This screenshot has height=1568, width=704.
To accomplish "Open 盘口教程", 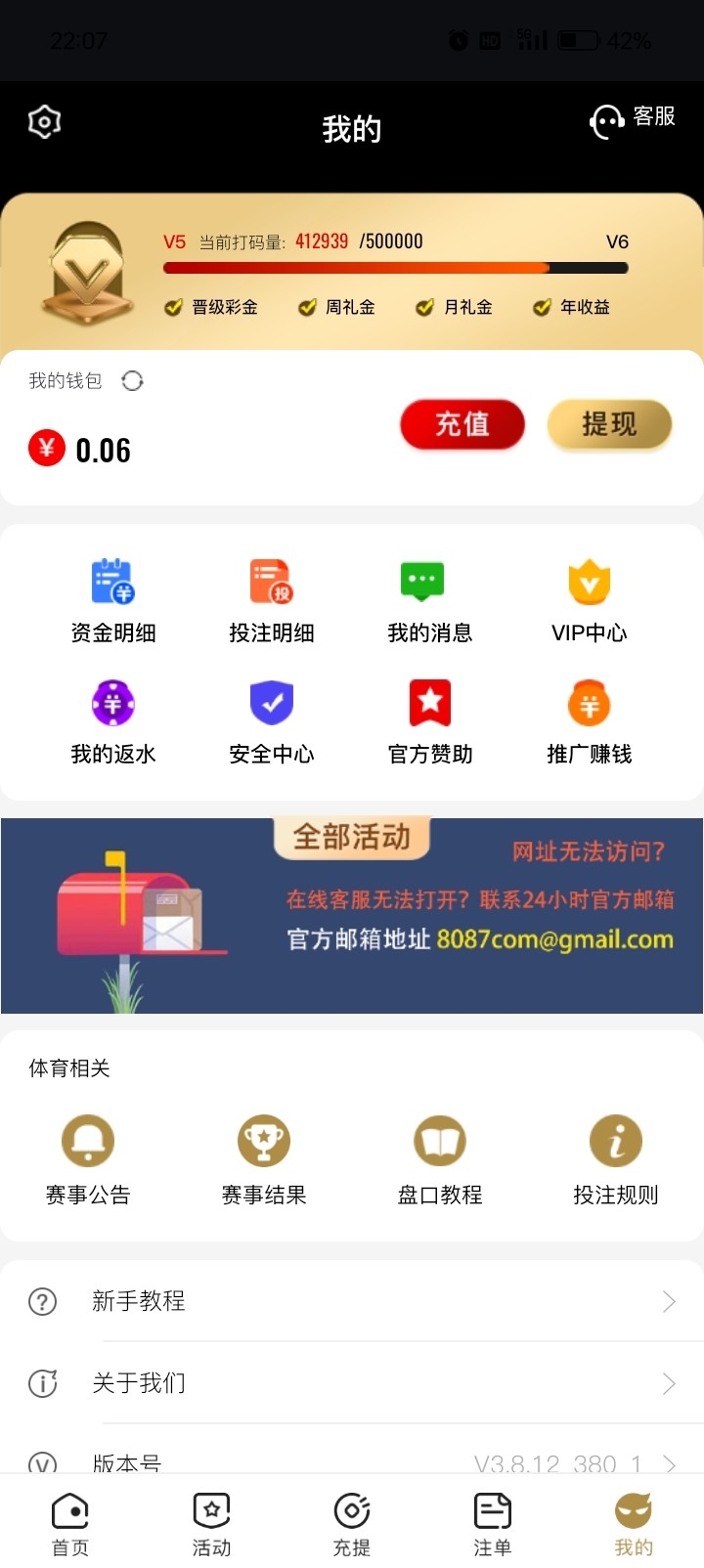I will (x=440, y=1159).
